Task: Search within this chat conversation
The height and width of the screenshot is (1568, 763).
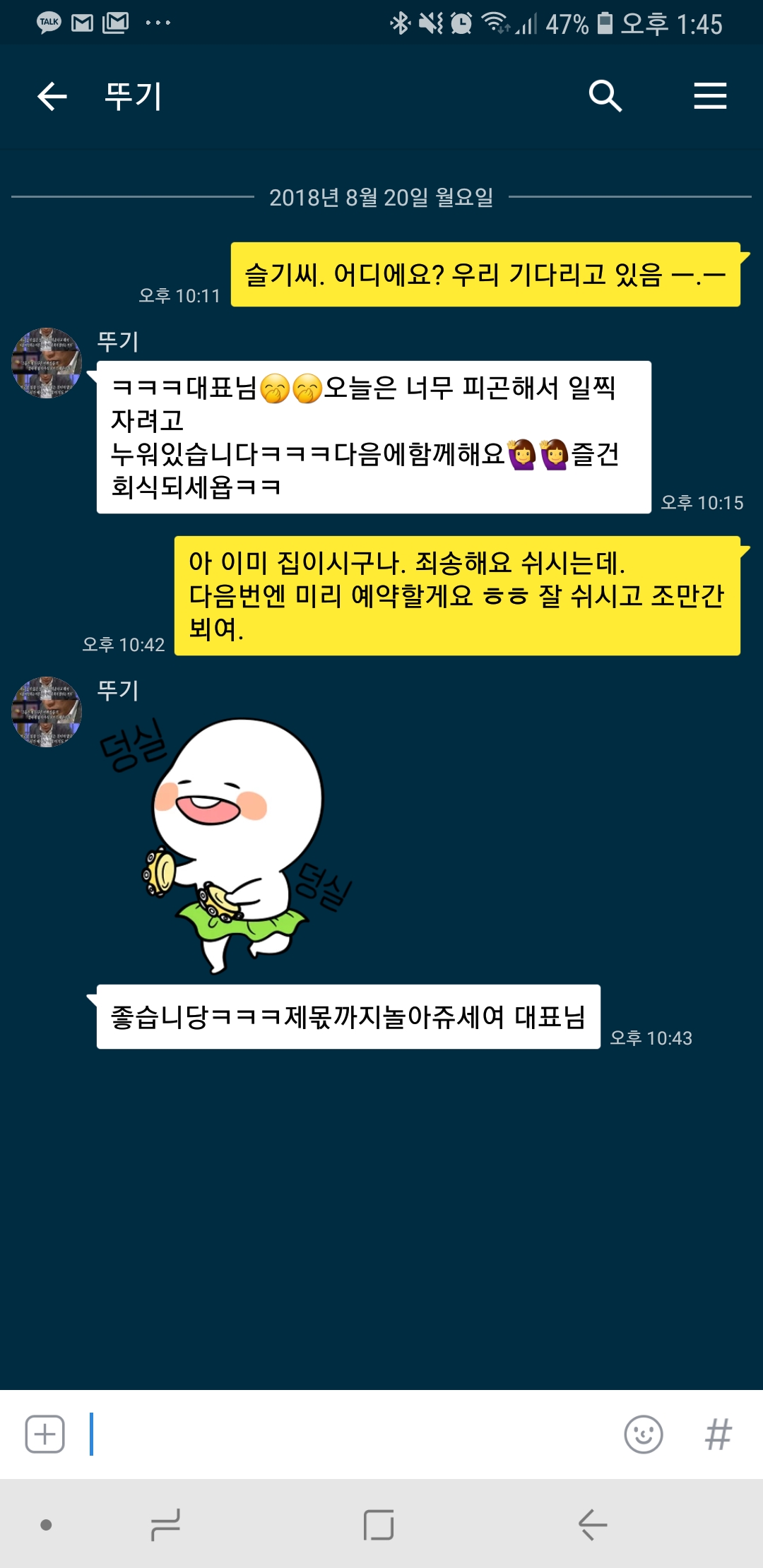Action: click(x=605, y=96)
